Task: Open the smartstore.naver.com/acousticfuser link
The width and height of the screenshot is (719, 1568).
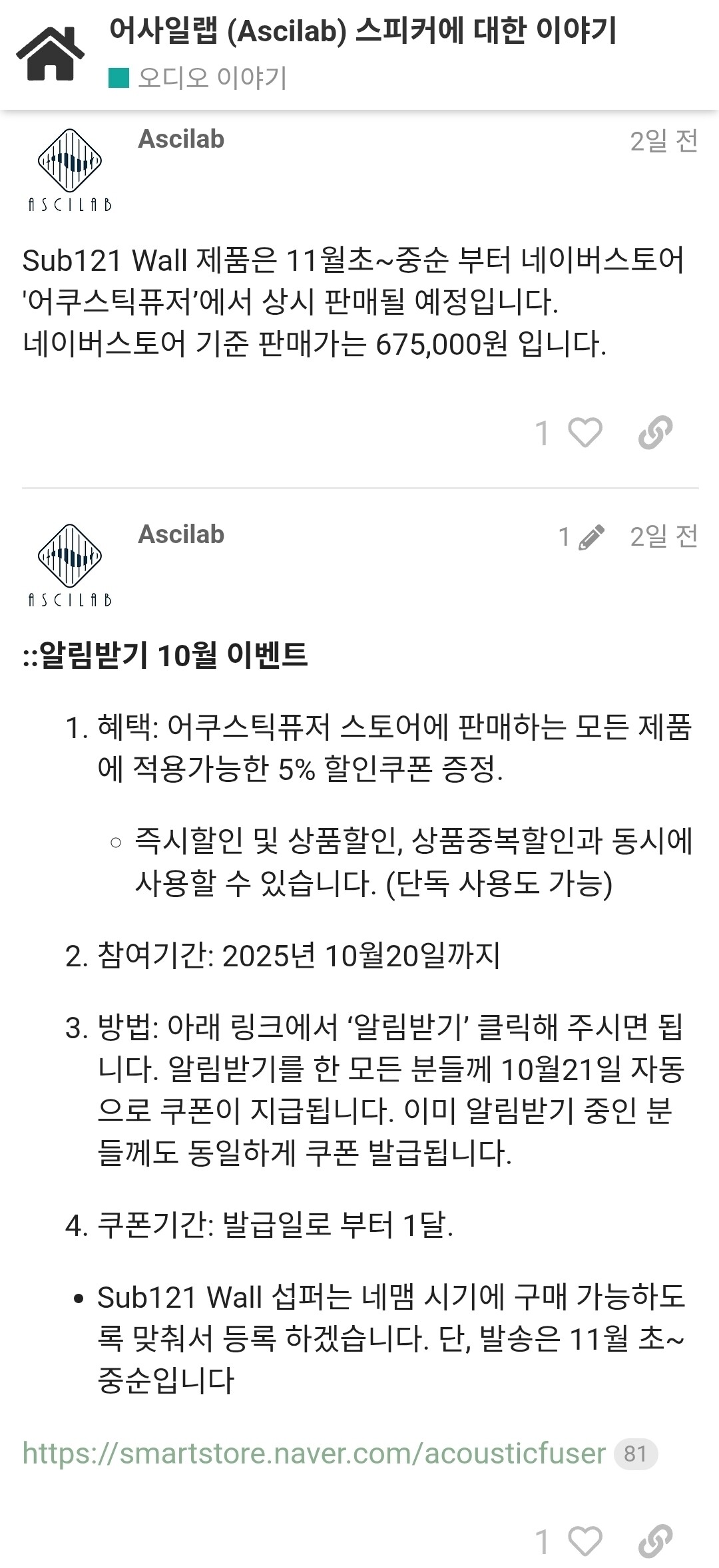Action: point(314,1453)
